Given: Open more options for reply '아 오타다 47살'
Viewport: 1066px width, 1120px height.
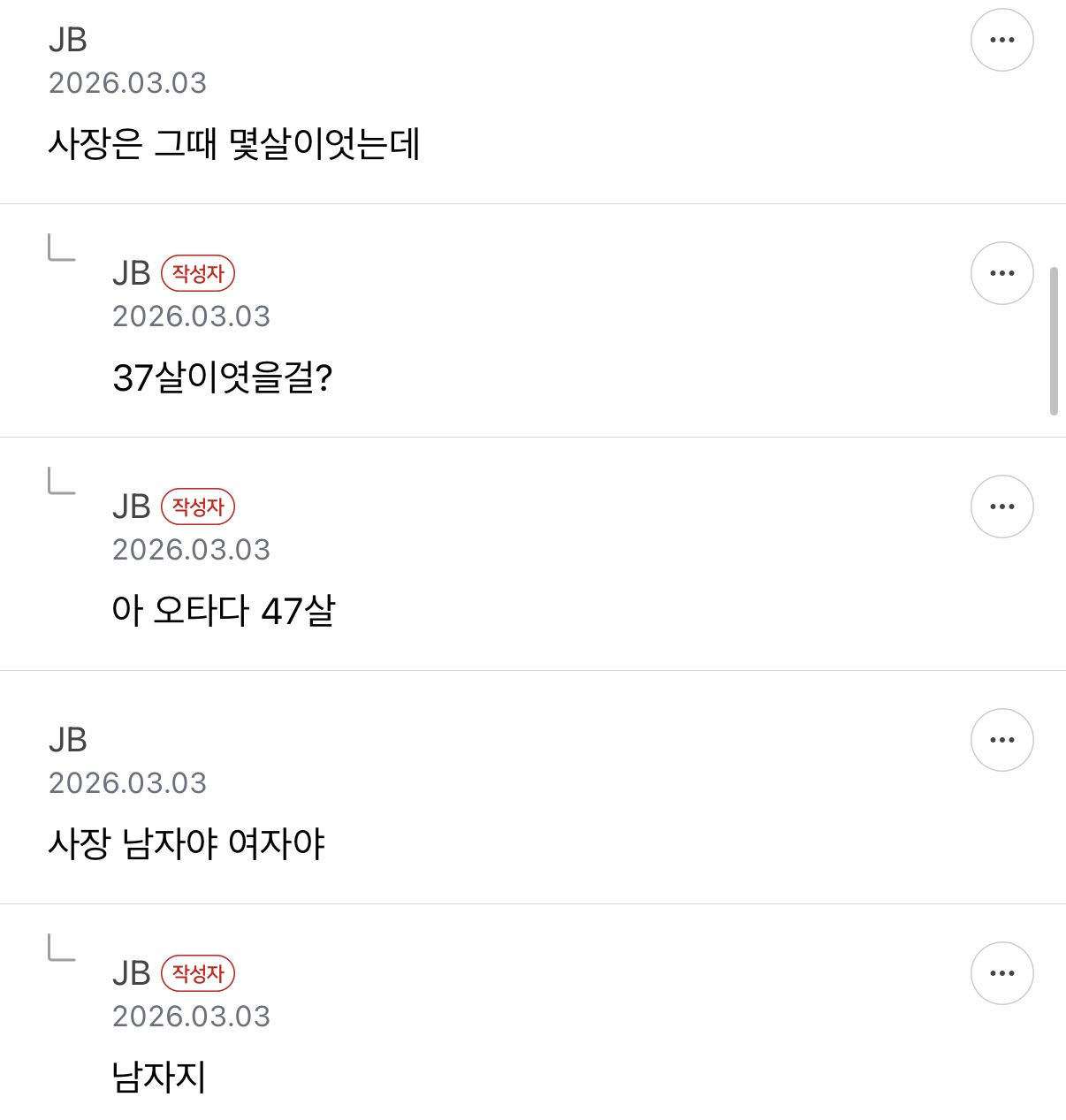Looking at the screenshot, I should tap(1001, 507).
